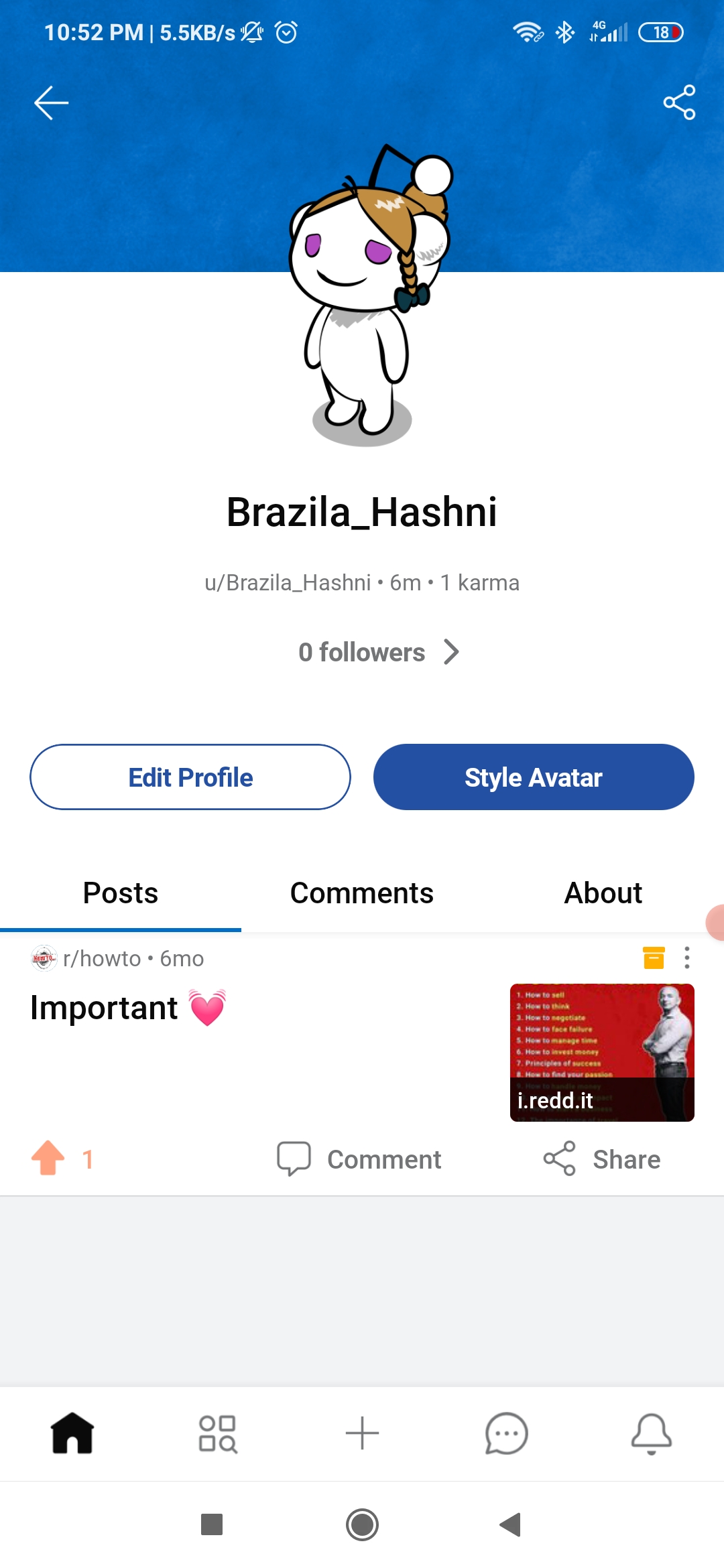
Task: Comment on the Important post
Action: pos(360,1159)
